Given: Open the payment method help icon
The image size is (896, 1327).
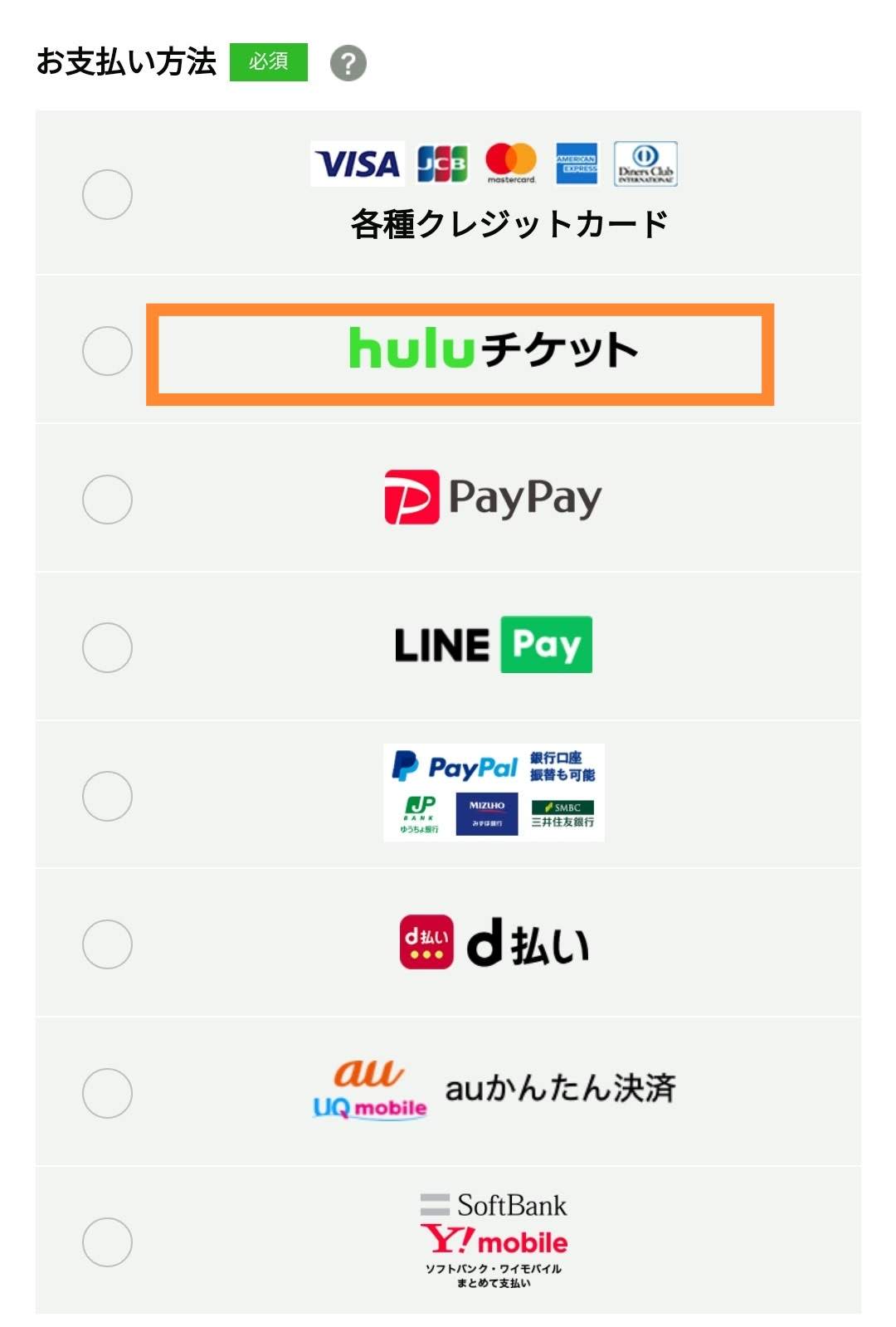Looking at the screenshot, I should point(348,63).
